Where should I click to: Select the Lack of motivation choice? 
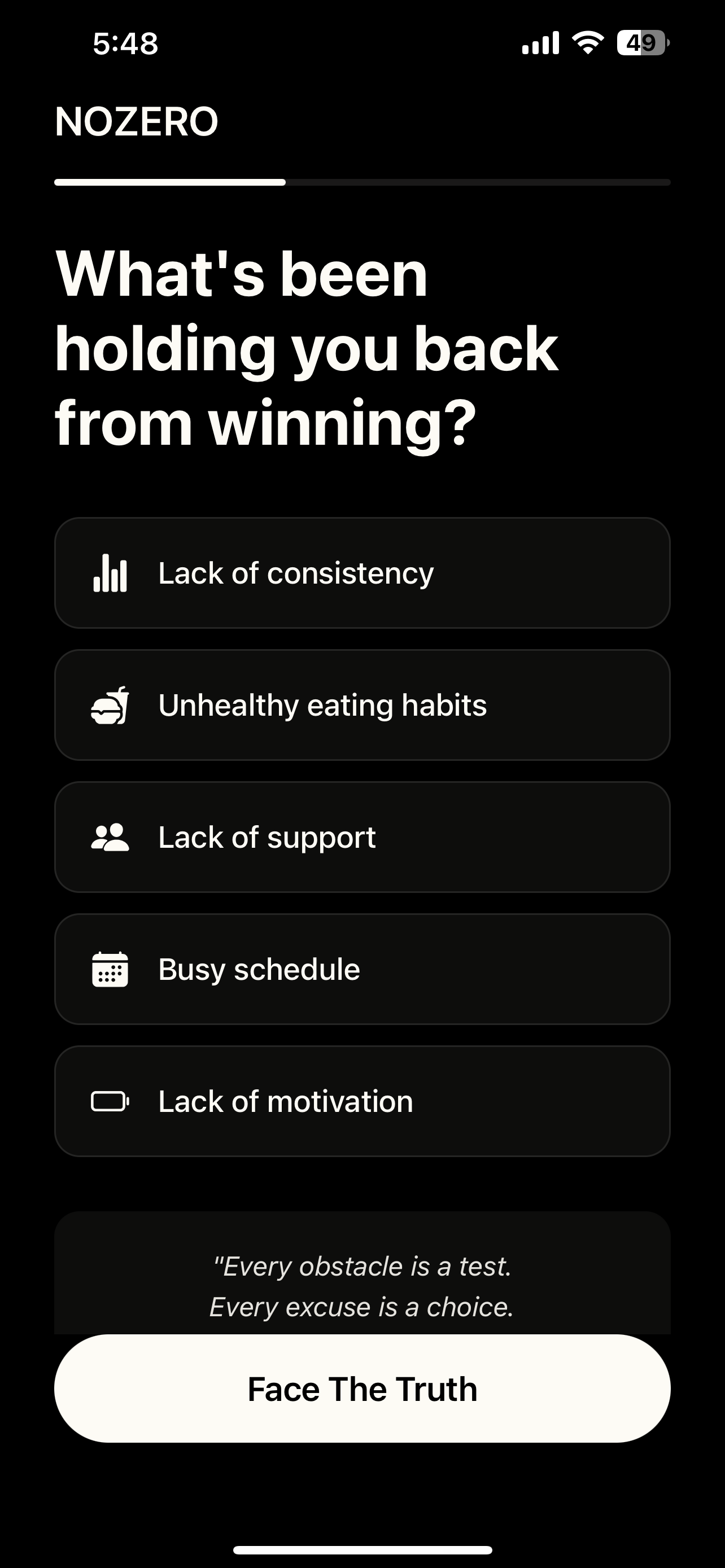[362, 1101]
